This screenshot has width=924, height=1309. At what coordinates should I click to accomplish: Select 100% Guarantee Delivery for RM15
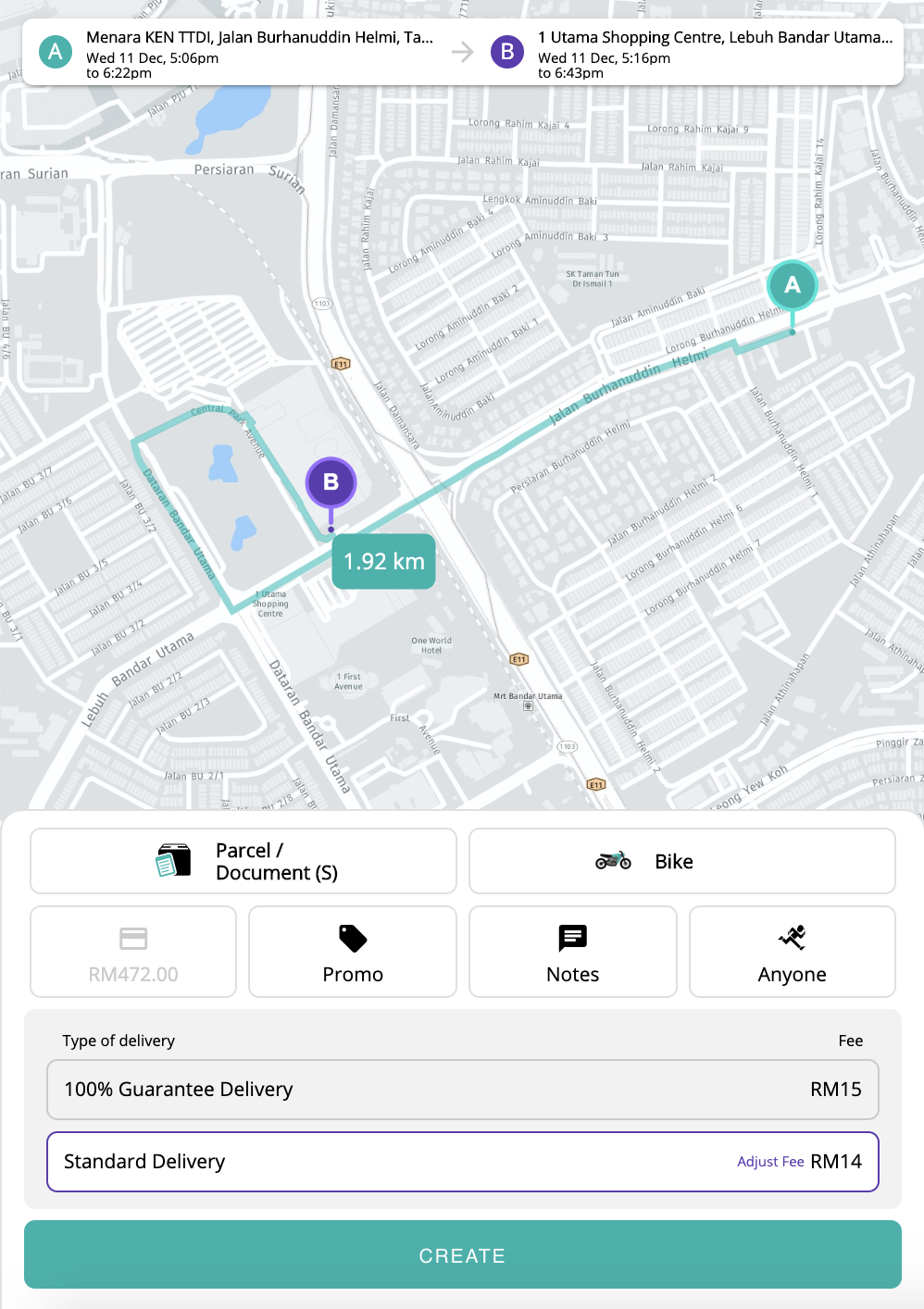coord(463,1090)
